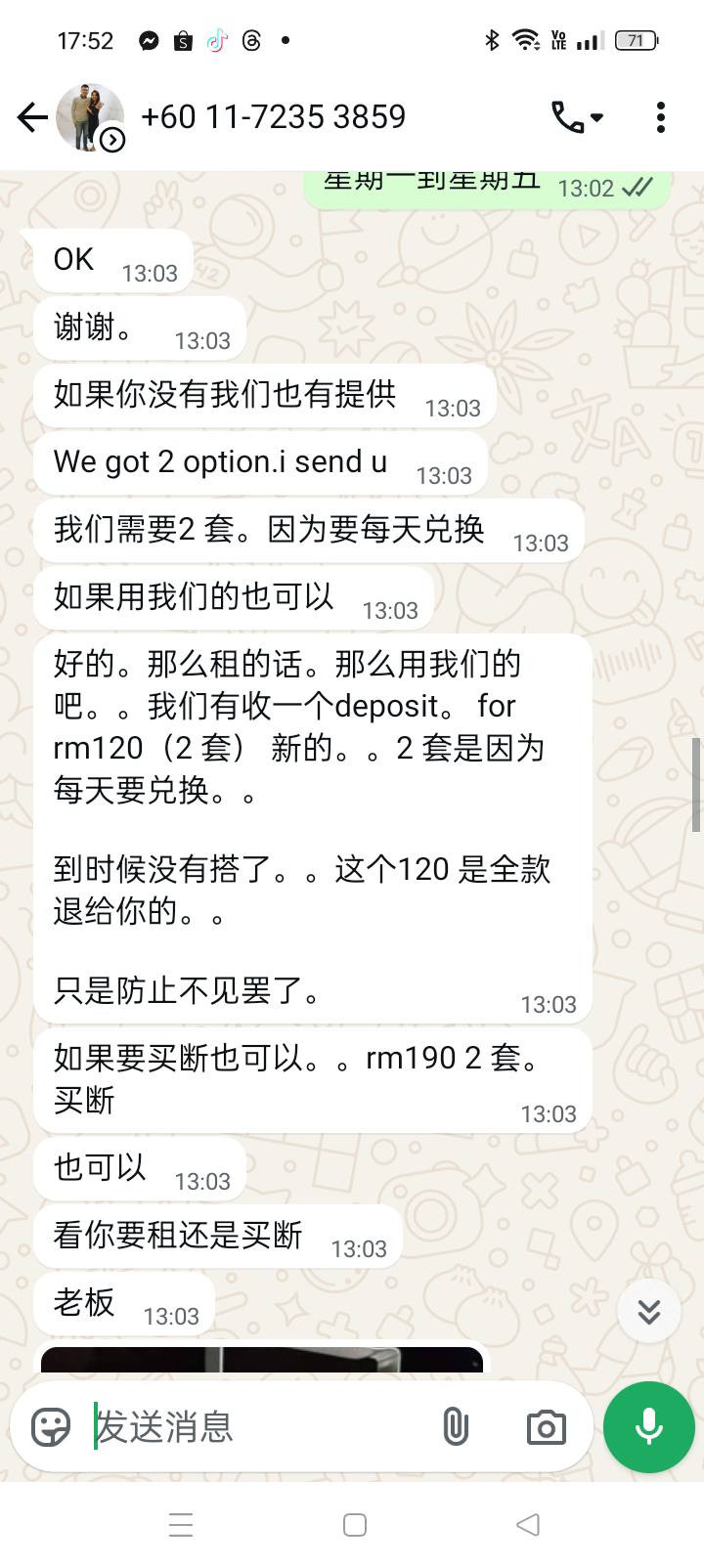
Task: View contact info for +60 11-7235 3859
Action: pyautogui.click(x=273, y=117)
